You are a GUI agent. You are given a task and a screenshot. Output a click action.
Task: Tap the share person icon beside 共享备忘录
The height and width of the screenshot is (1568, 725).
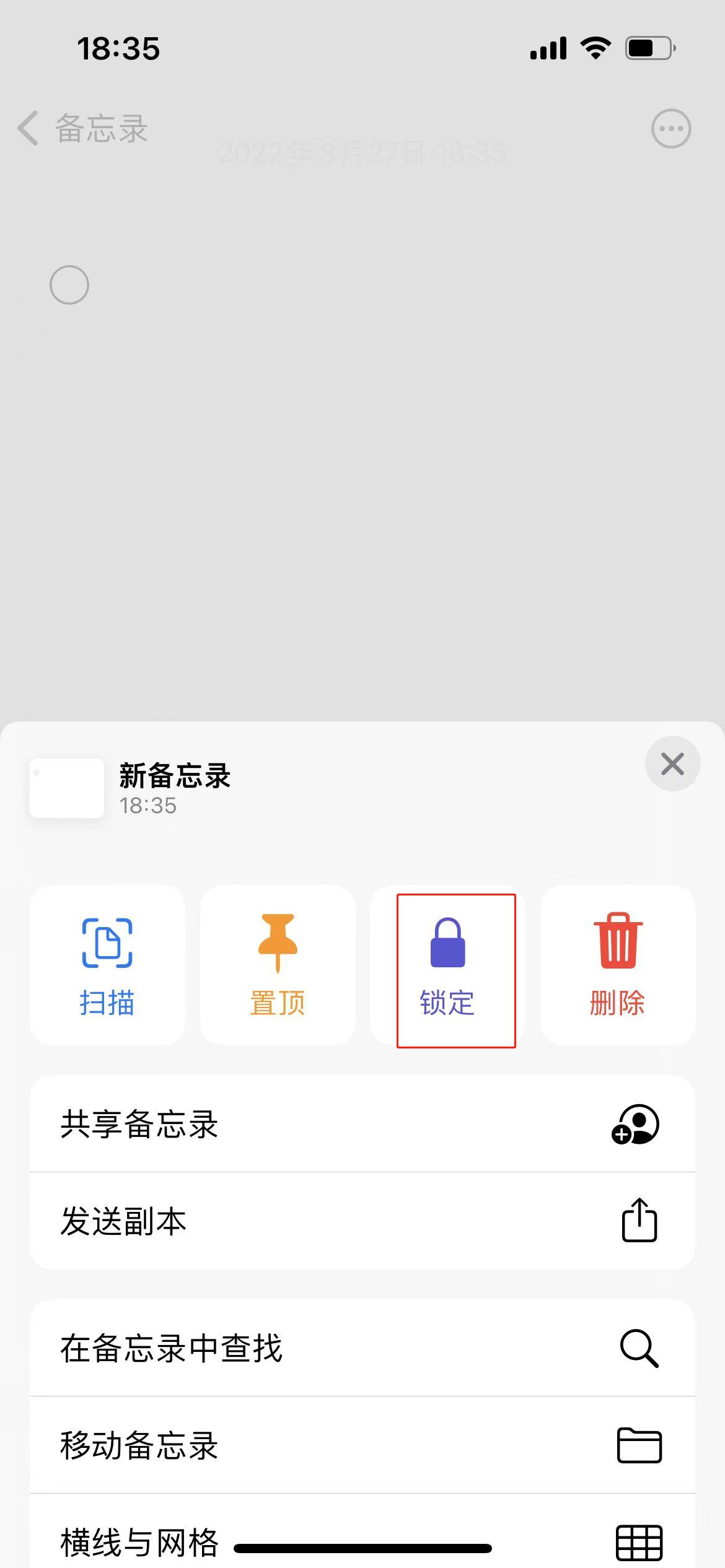635,1124
